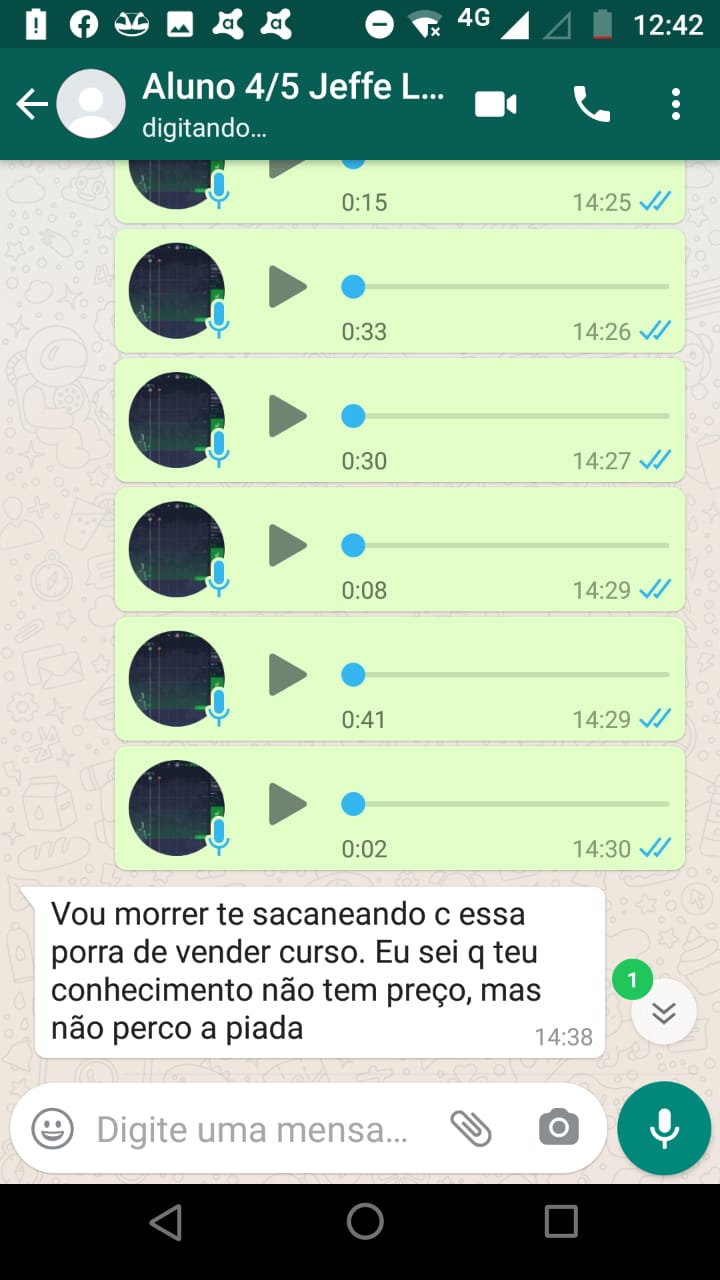Image resolution: width=720 pixels, height=1280 pixels.
Task: Play the 0:33 voice message
Action: click(x=287, y=287)
